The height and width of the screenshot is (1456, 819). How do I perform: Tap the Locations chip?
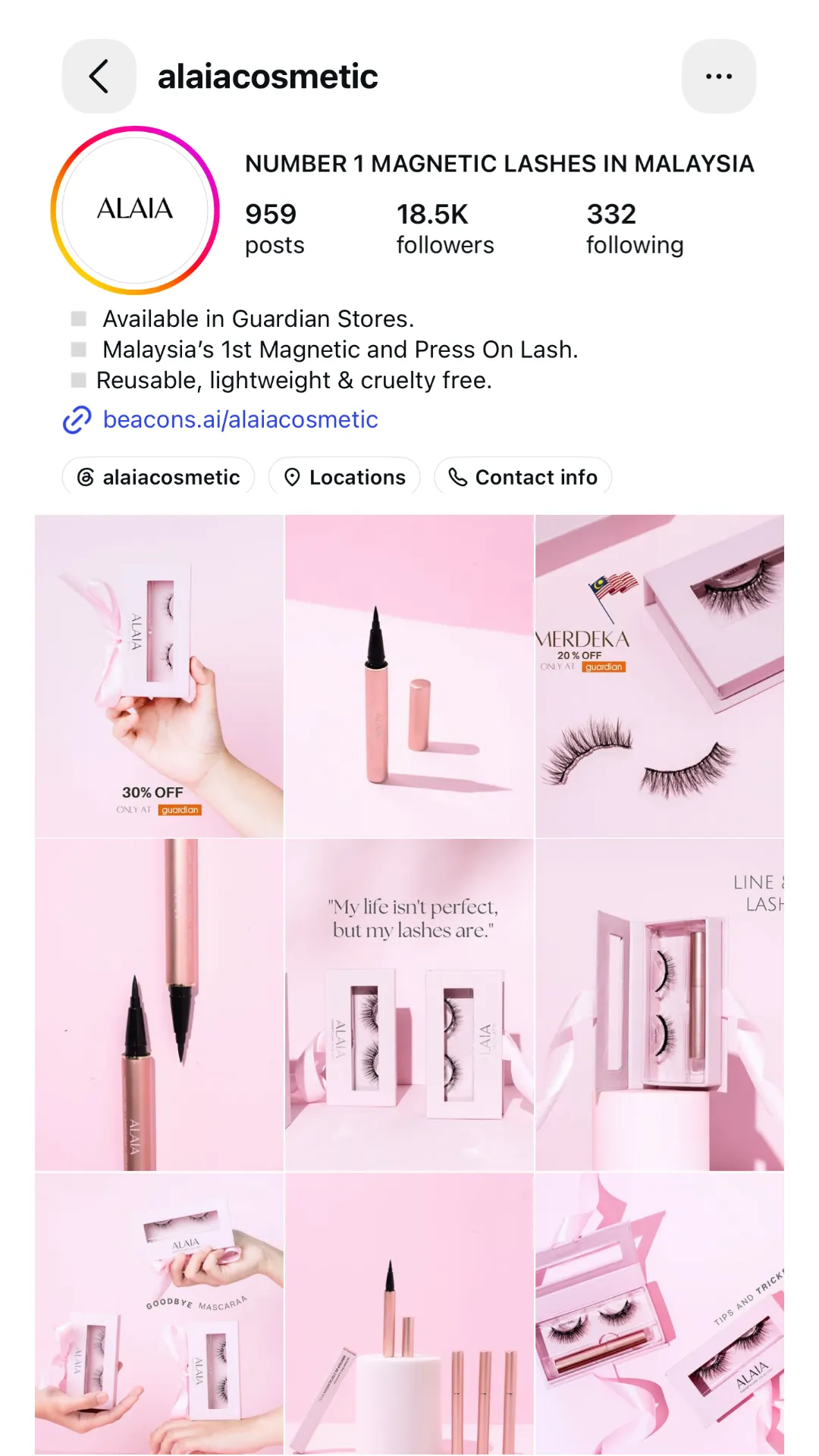pyautogui.click(x=344, y=477)
